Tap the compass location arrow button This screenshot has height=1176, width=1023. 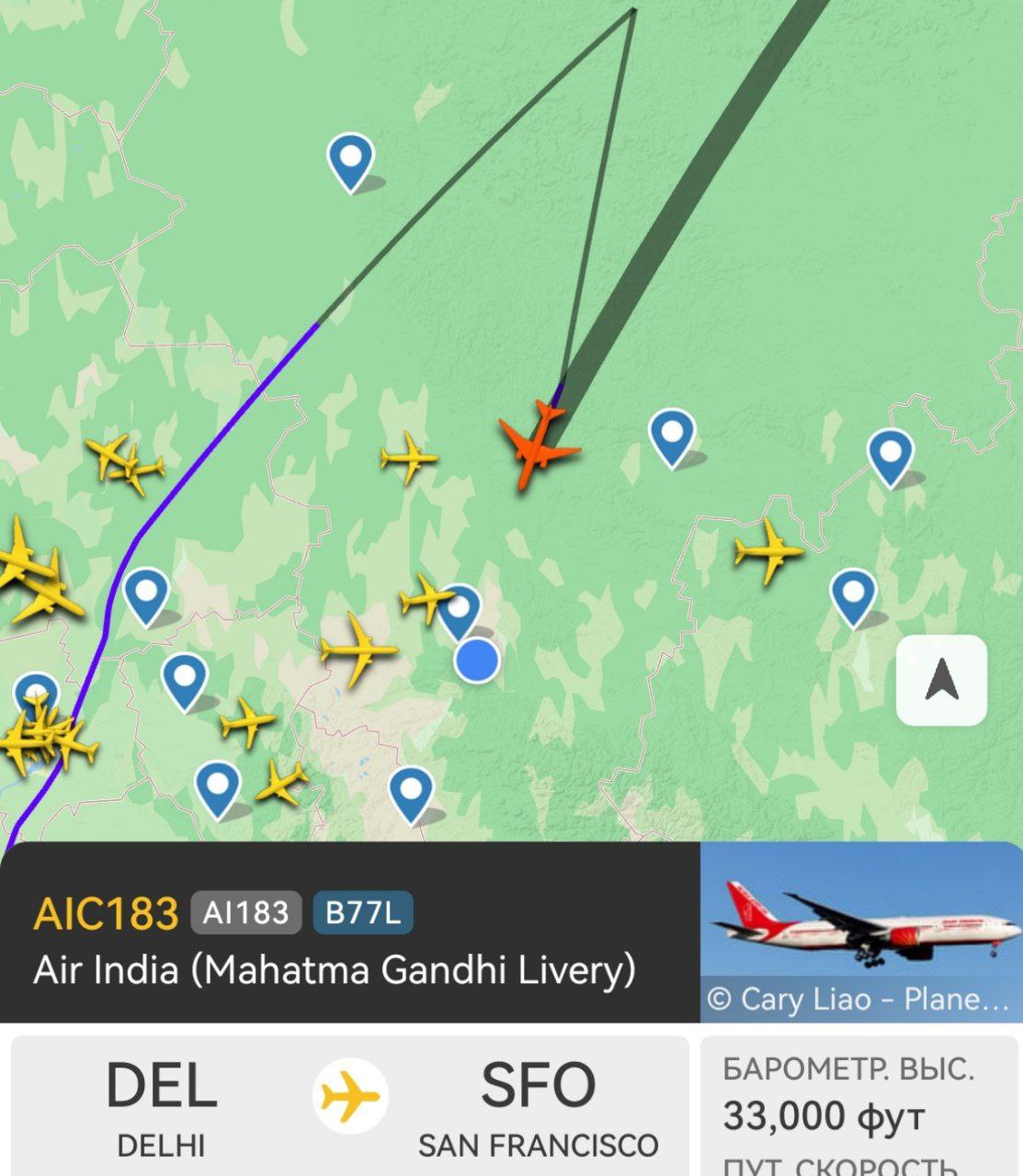(x=941, y=680)
